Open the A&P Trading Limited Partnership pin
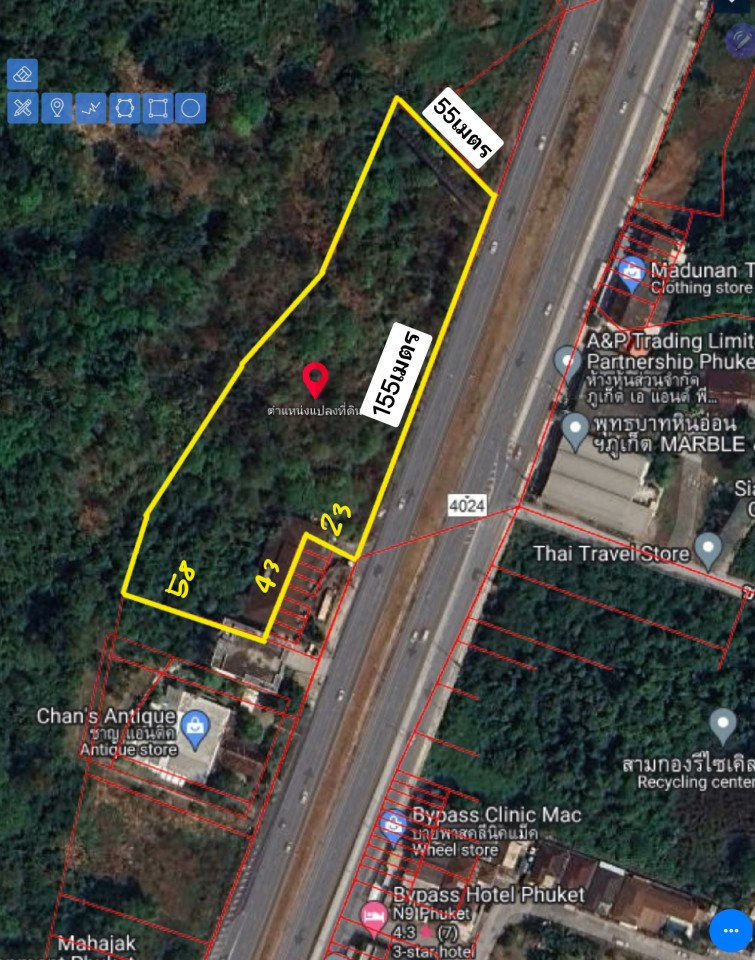Image resolution: width=755 pixels, height=960 pixels. tap(568, 360)
